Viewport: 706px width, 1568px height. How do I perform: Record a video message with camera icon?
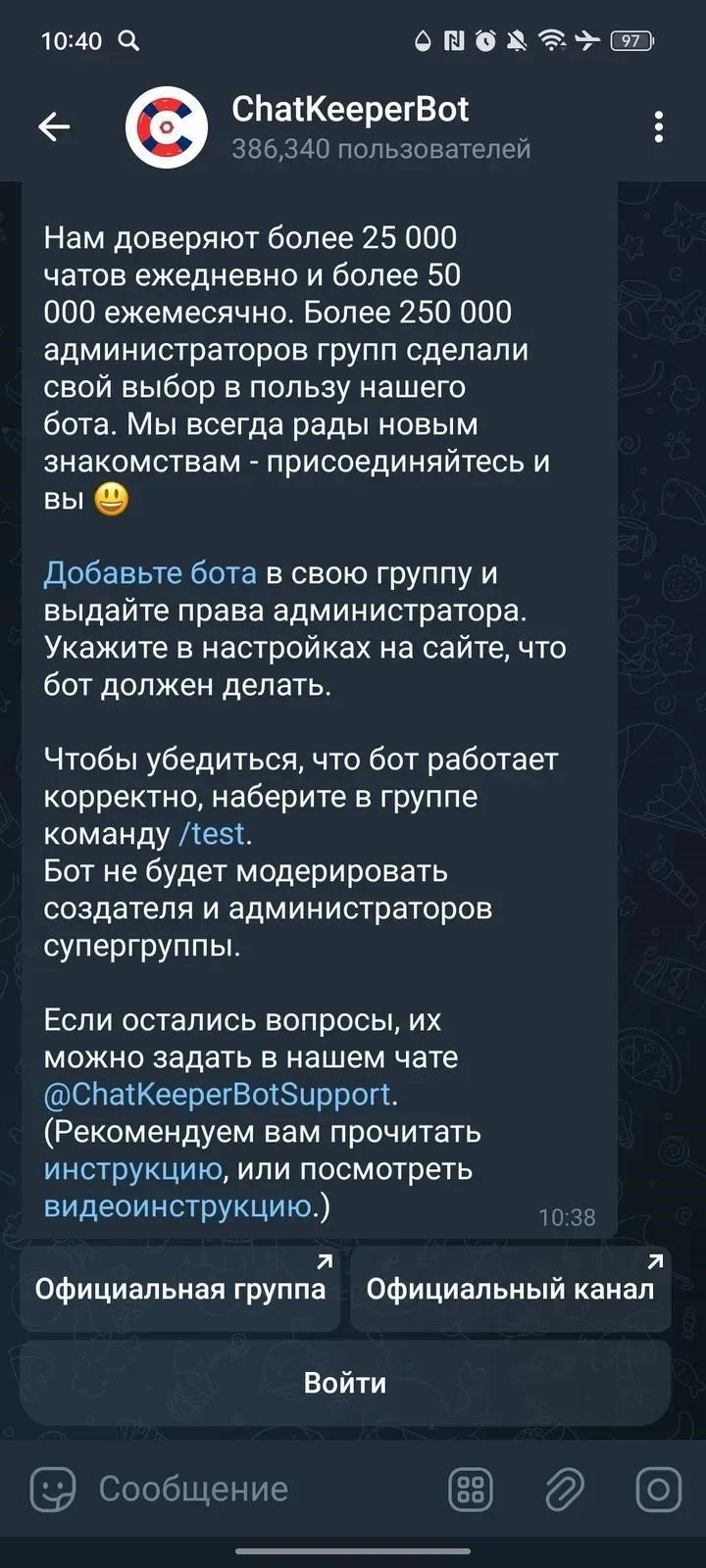click(x=658, y=1490)
